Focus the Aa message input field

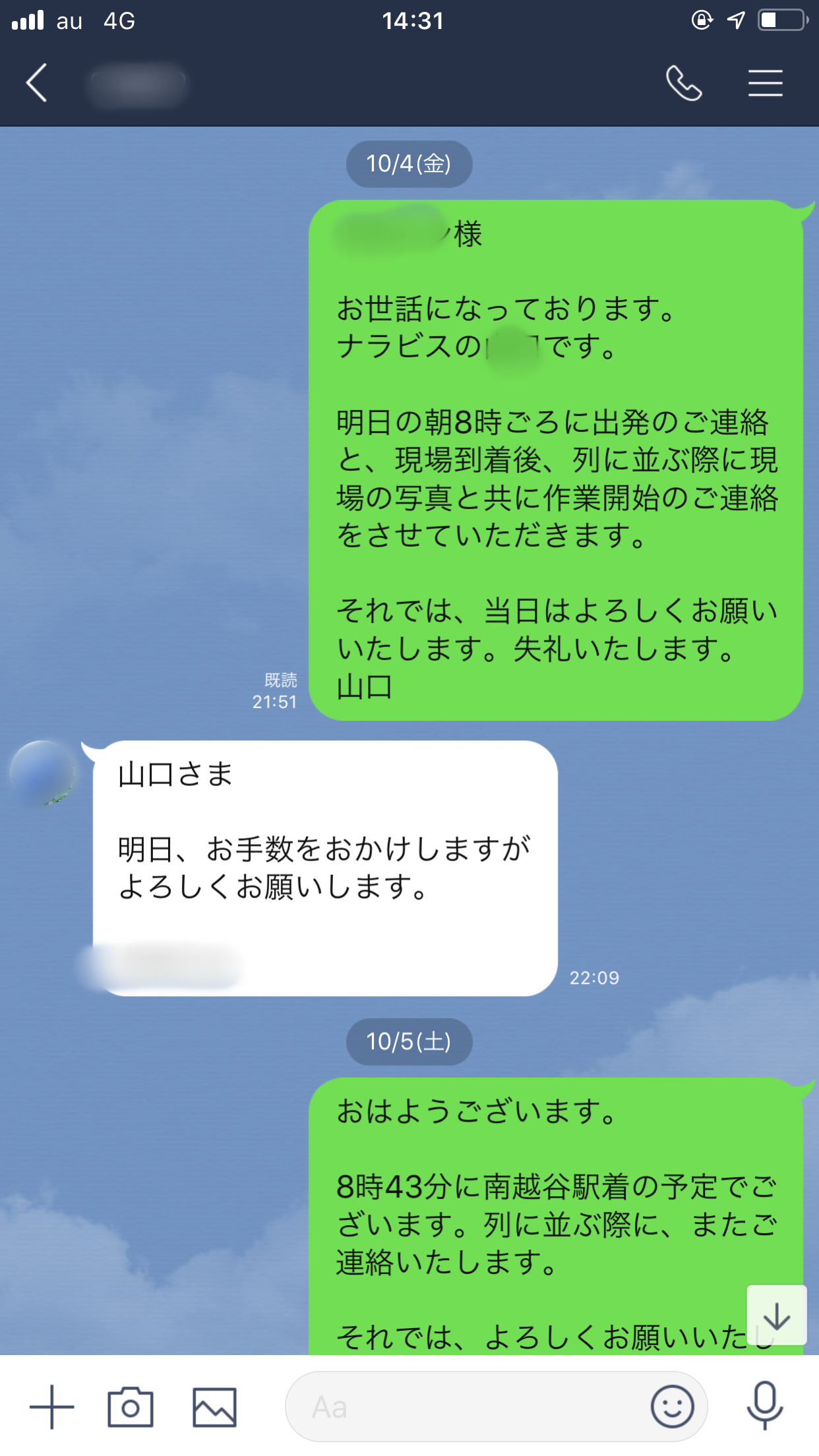462,1407
